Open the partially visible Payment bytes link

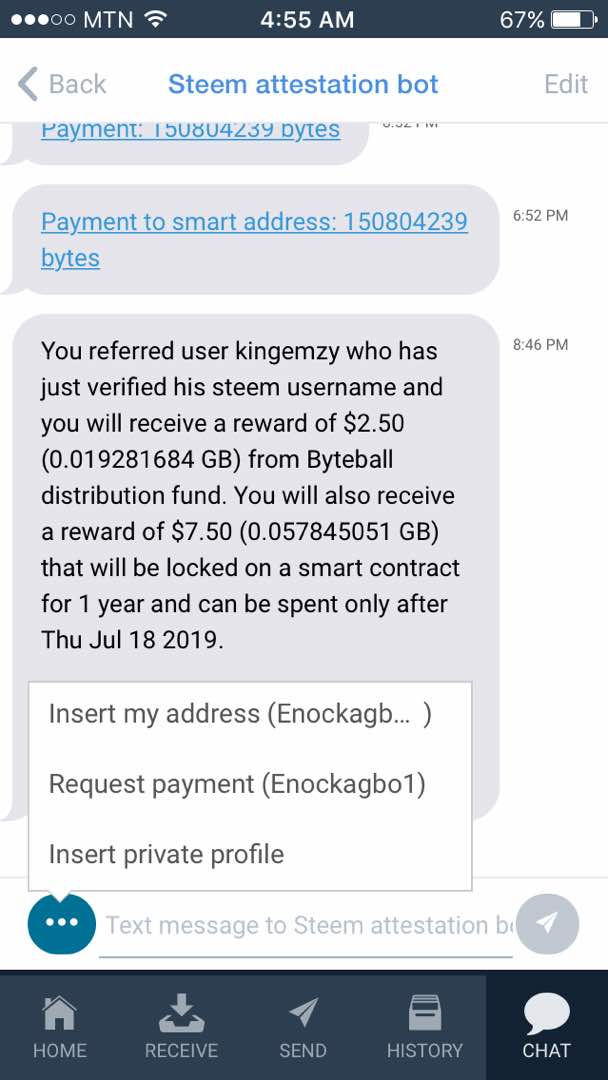(190, 131)
